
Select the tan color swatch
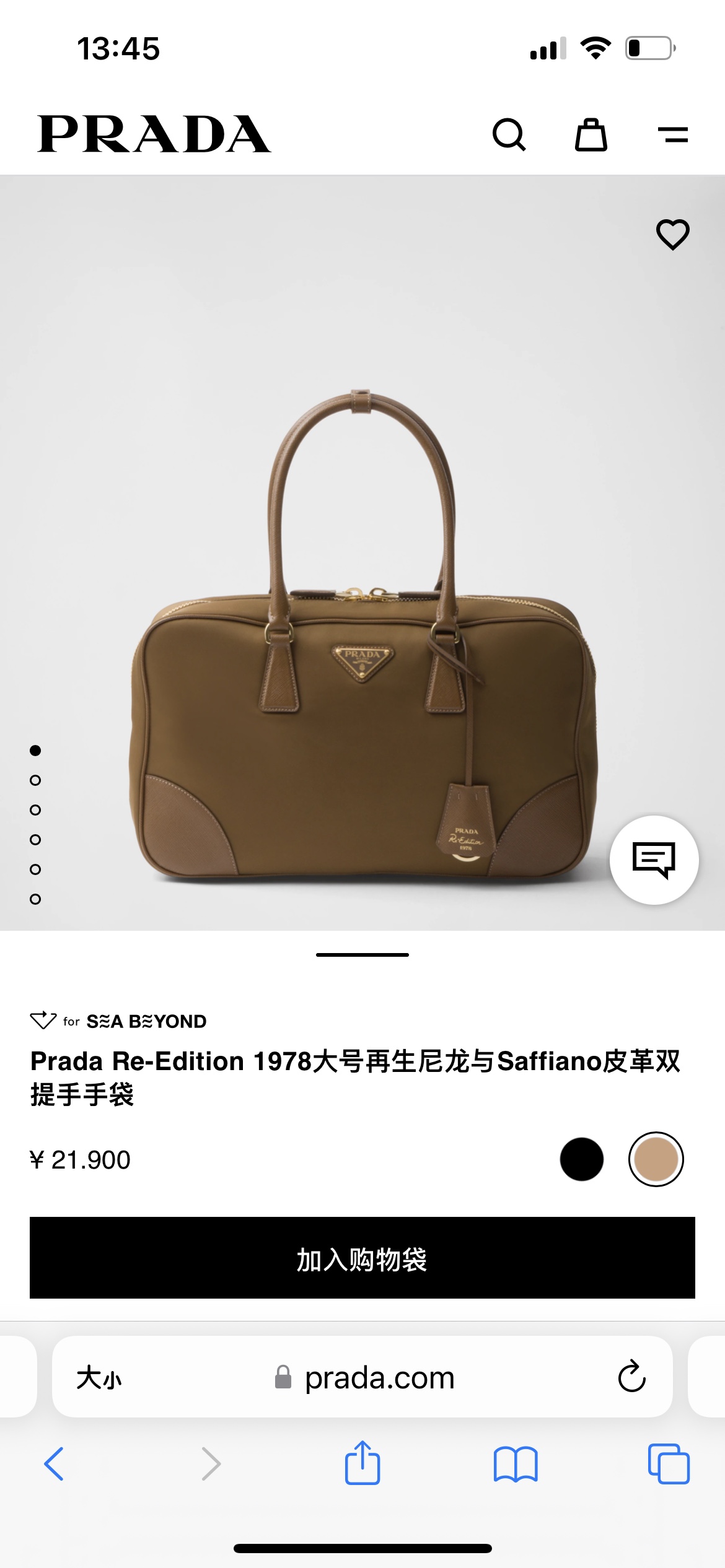tap(656, 1159)
